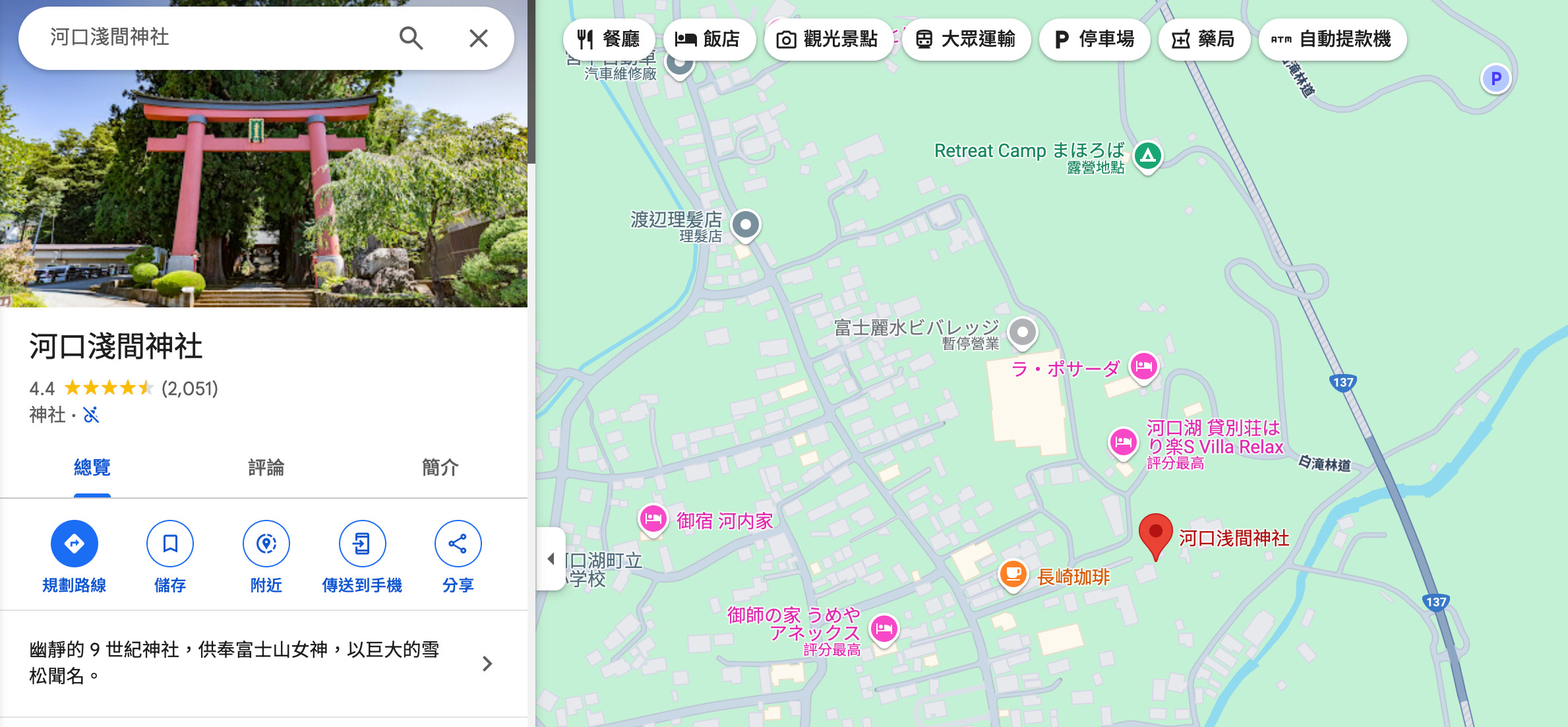Filter the map by 大眾運輸
The height and width of the screenshot is (727, 1568).
click(966, 40)
